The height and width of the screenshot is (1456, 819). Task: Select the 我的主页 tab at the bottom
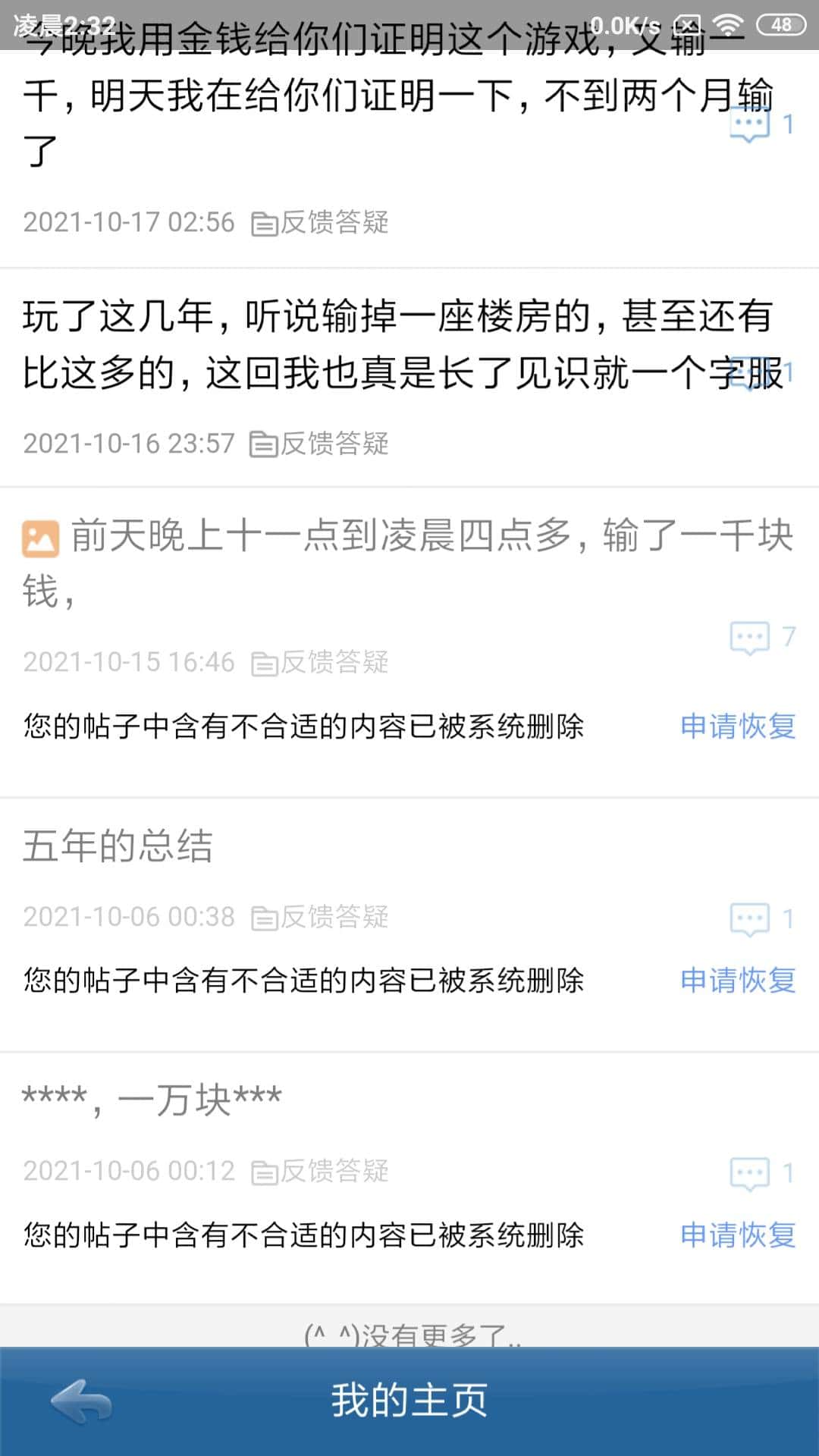click(x=409, y=1398)
